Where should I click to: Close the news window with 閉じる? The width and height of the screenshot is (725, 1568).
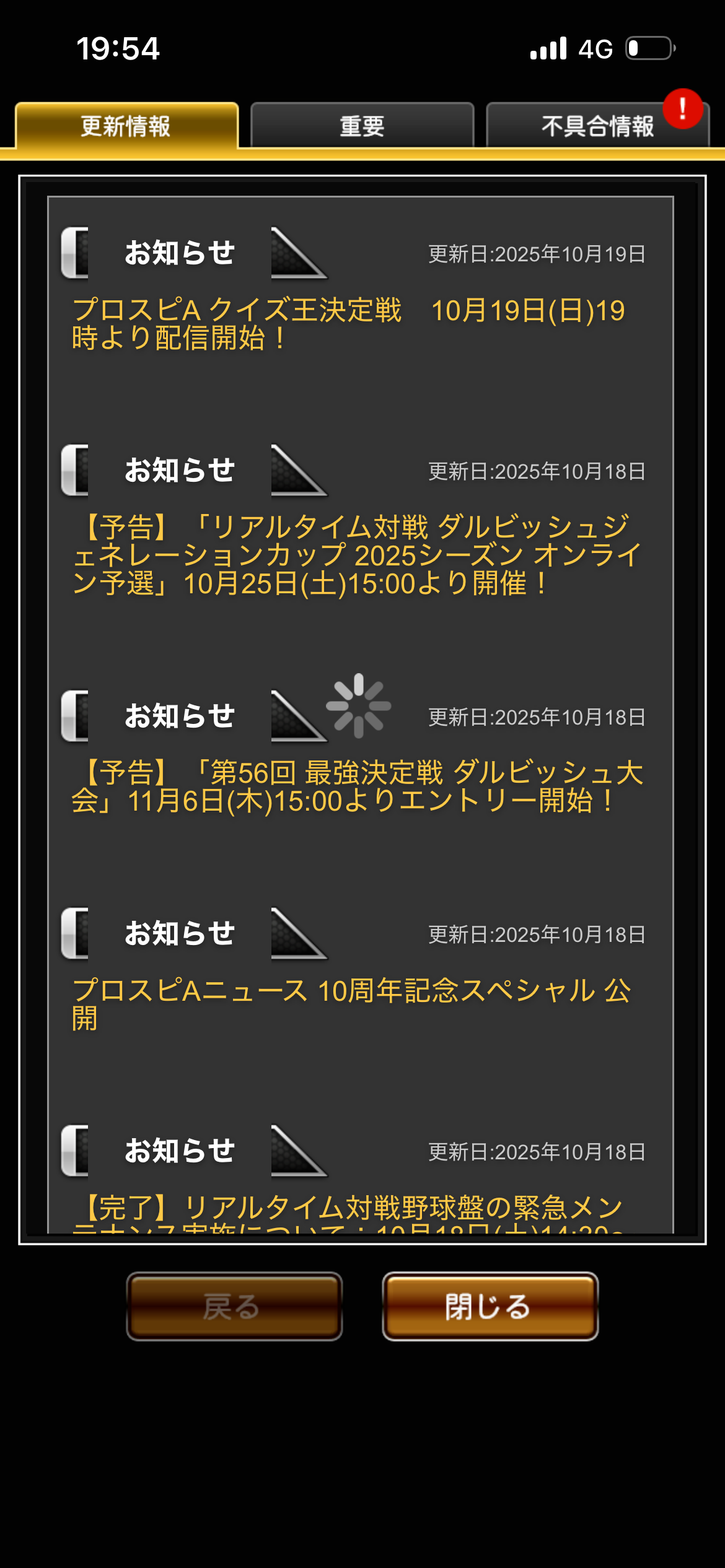pos(490,1307)
